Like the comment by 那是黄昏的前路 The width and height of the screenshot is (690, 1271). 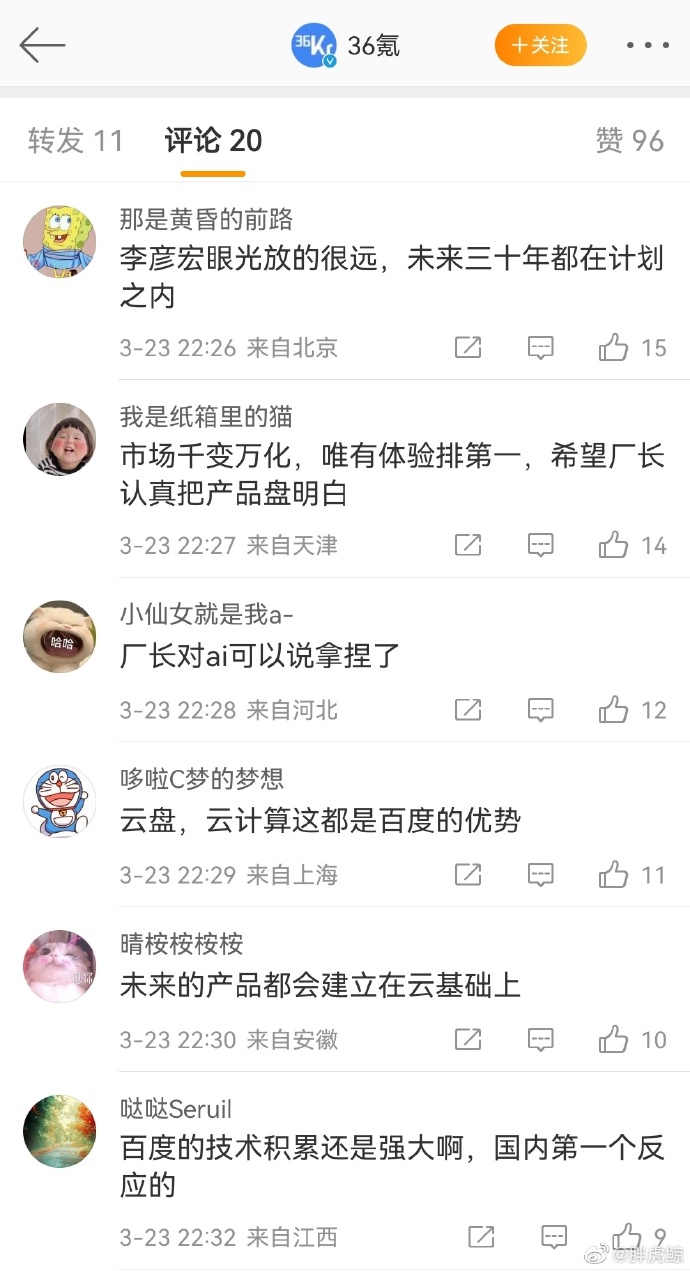coord(614,348)
